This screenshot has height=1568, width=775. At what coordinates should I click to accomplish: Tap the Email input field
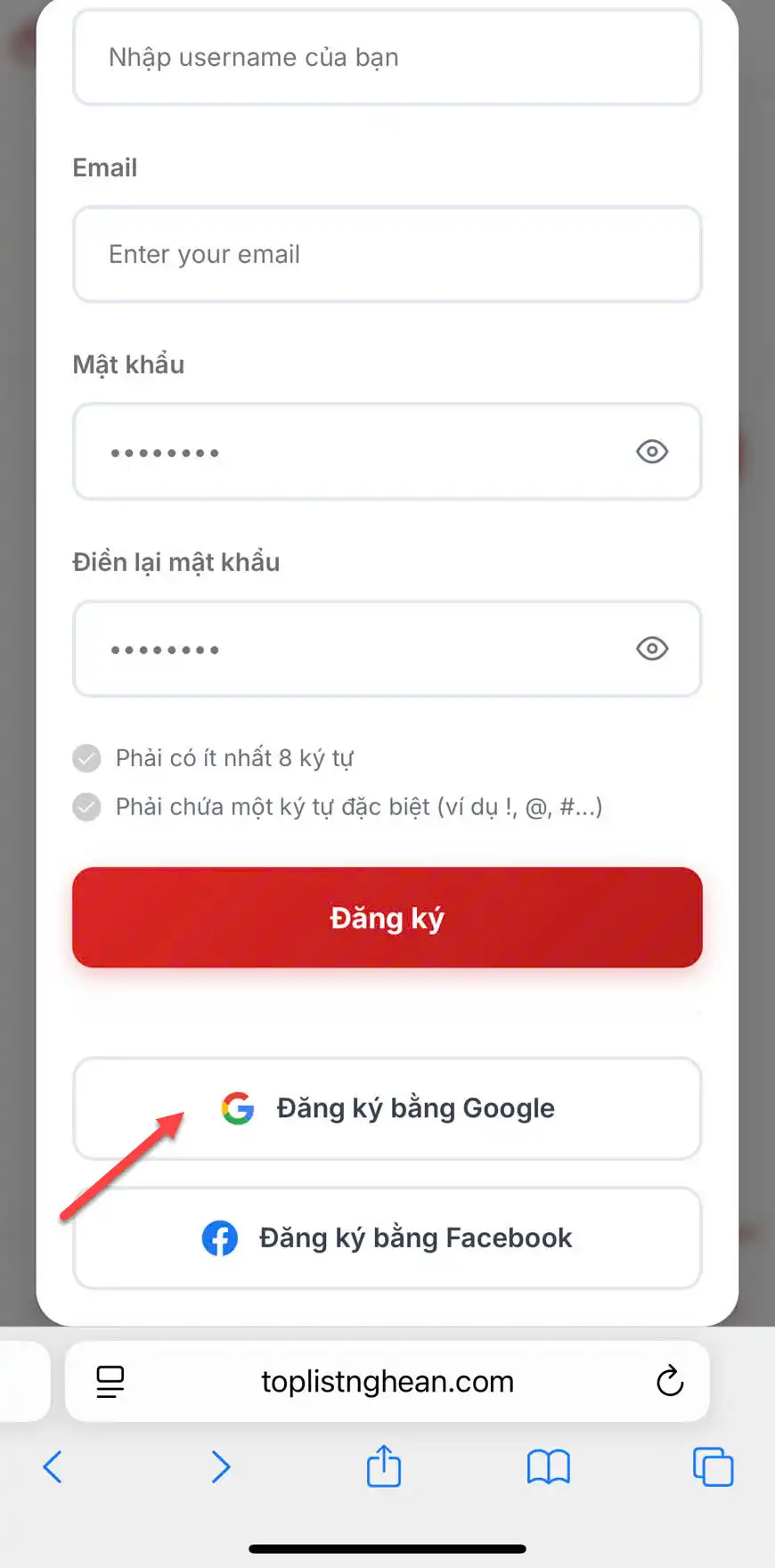(x=387, y=255)
